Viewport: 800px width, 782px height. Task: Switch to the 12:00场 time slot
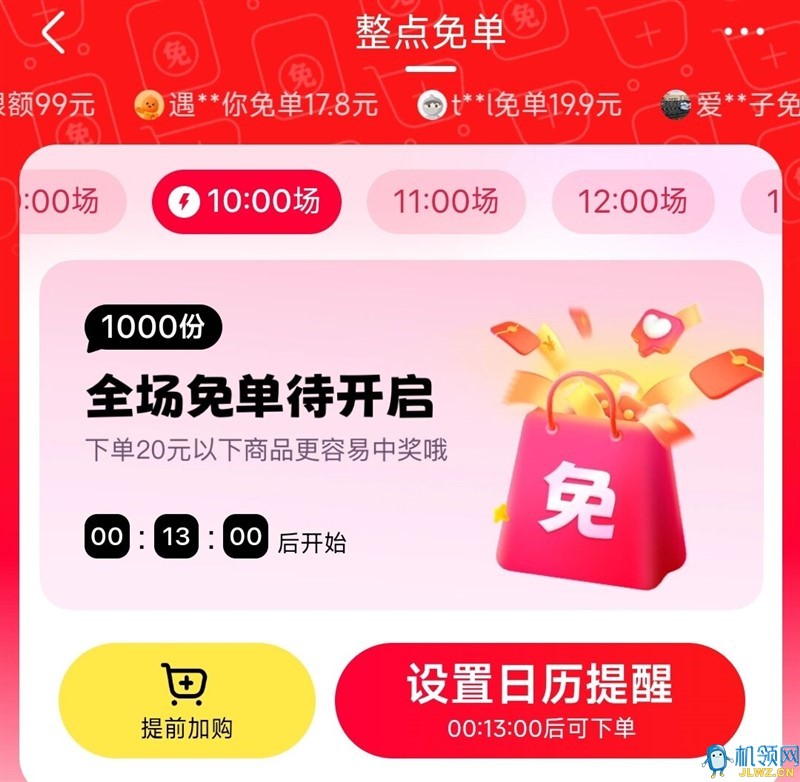(632, 202)
